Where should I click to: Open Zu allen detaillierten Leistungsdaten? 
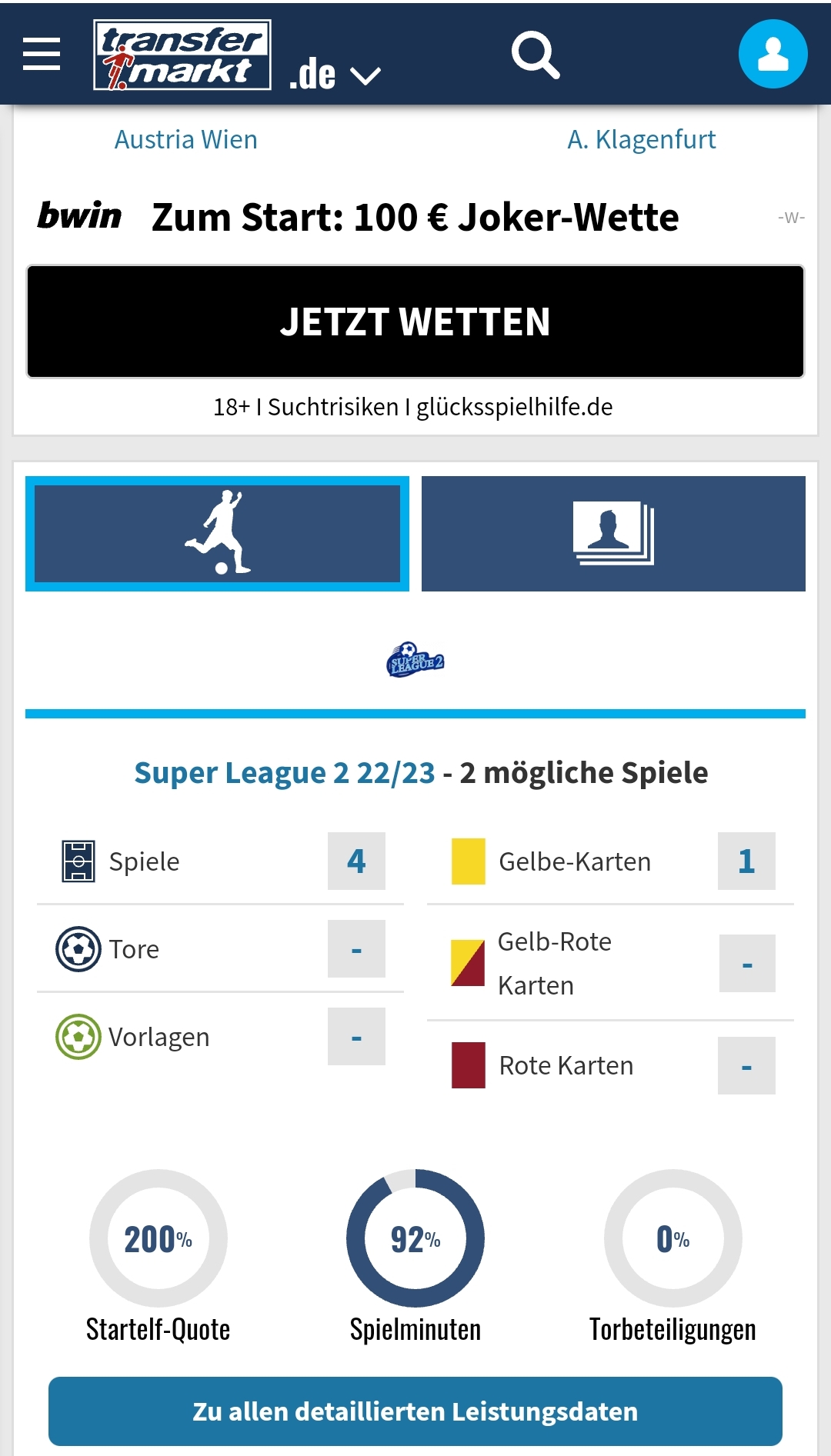pos(415,1411)
